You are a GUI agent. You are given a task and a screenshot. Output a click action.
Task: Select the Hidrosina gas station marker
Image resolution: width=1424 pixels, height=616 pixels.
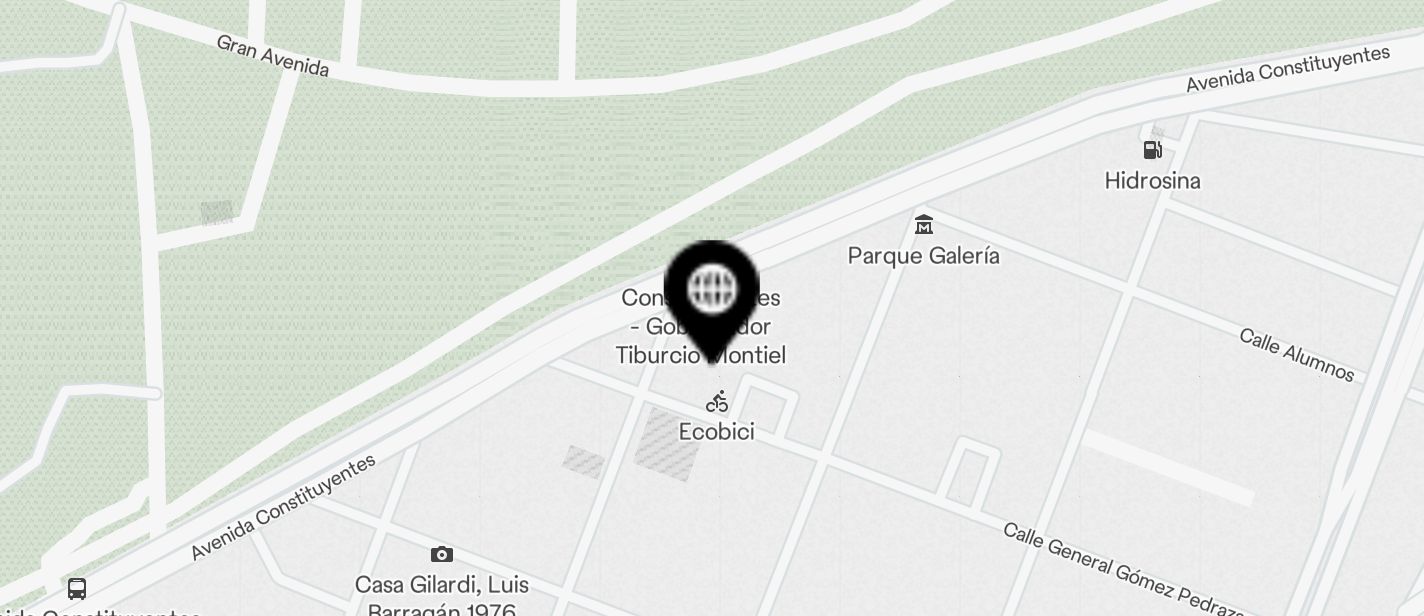1153,150
